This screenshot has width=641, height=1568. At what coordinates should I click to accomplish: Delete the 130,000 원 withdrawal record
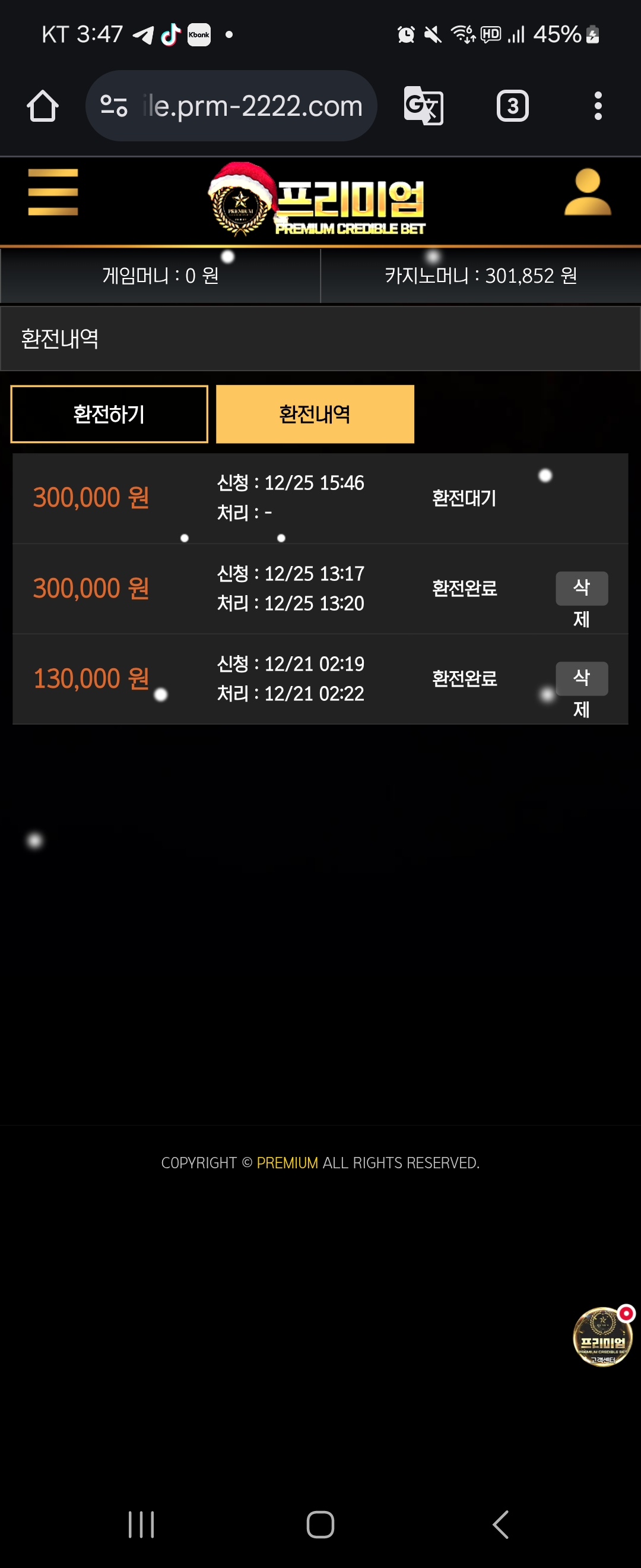pyautogui.click(x=581, y=679)
